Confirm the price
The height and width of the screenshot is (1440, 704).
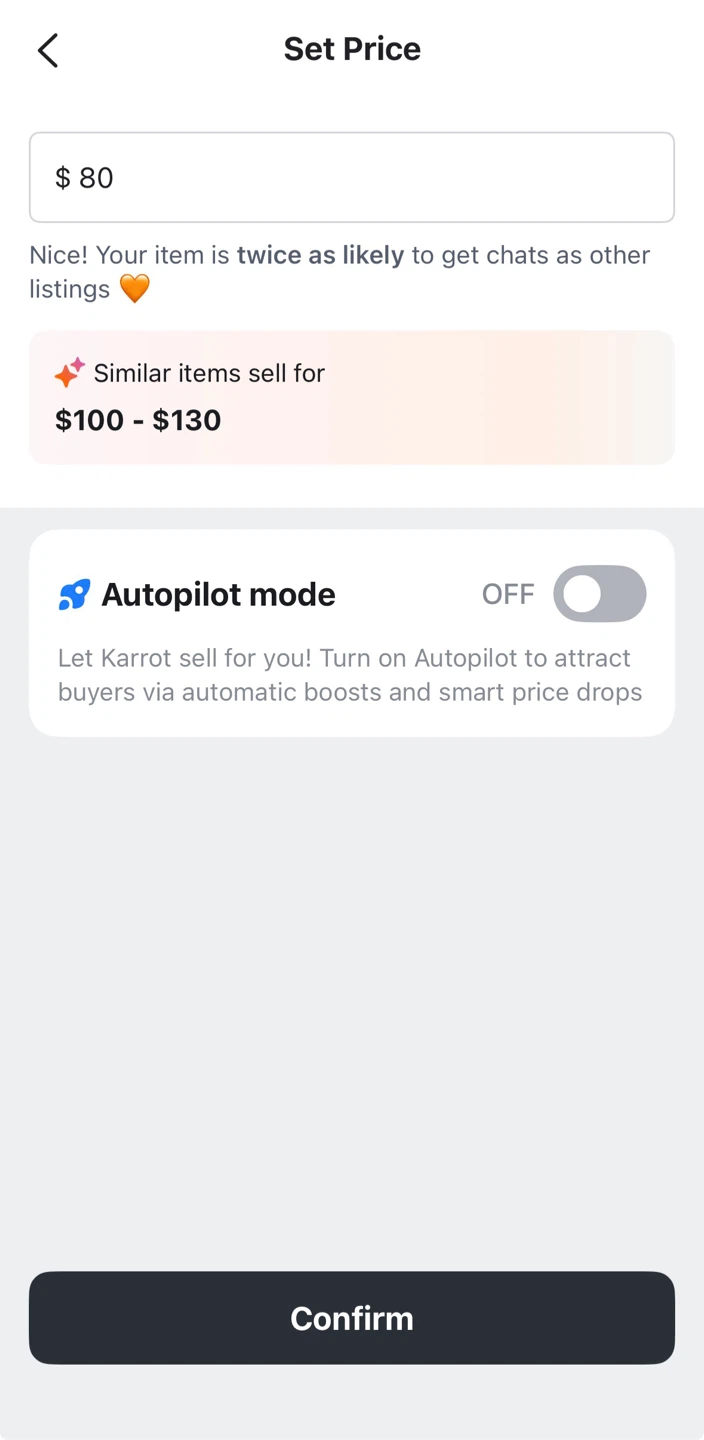(352, 1318)
